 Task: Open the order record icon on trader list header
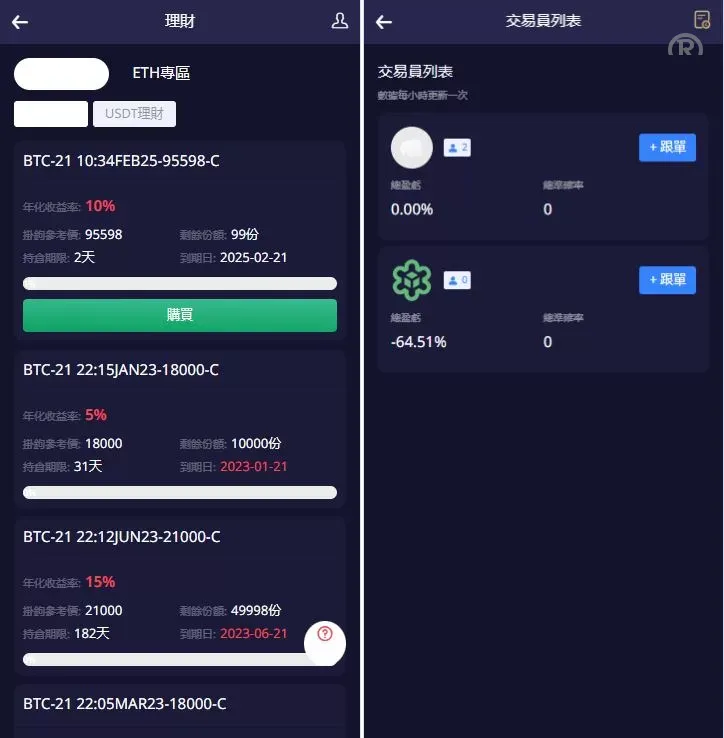point(702,19)
